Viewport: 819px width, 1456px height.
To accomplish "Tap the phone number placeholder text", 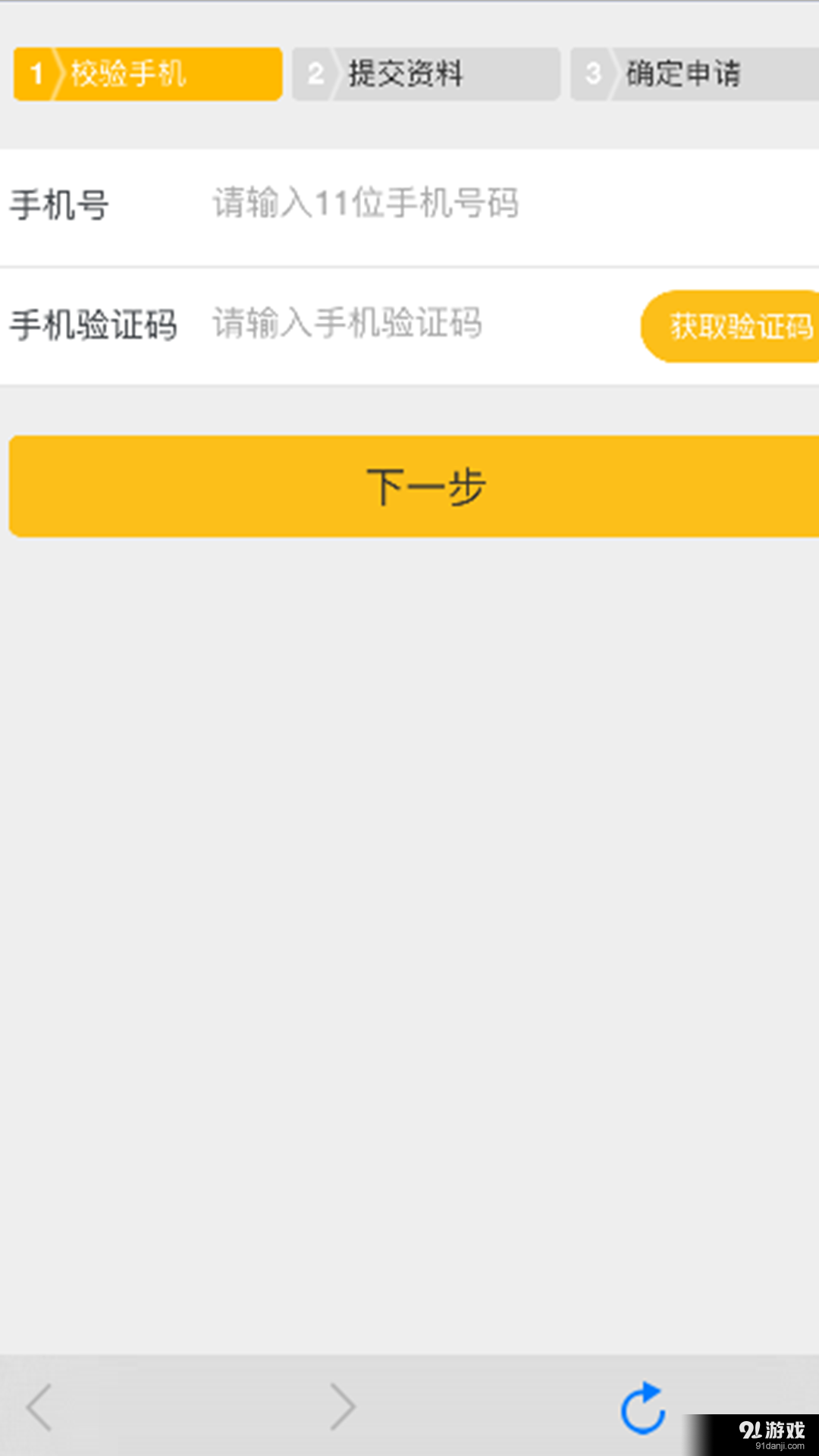I will click(x=364, y=202).
